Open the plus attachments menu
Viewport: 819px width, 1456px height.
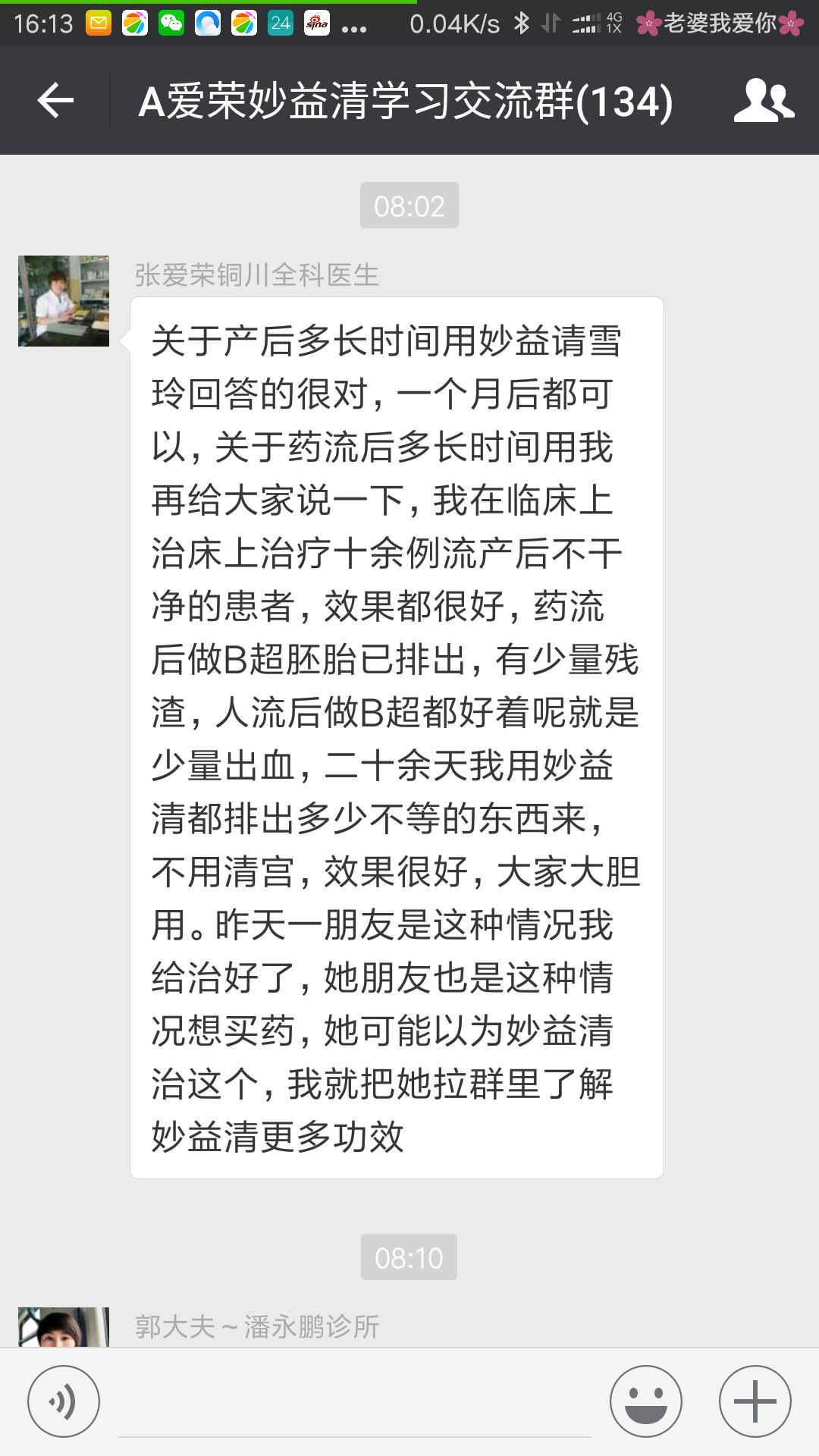(755, 1401)
